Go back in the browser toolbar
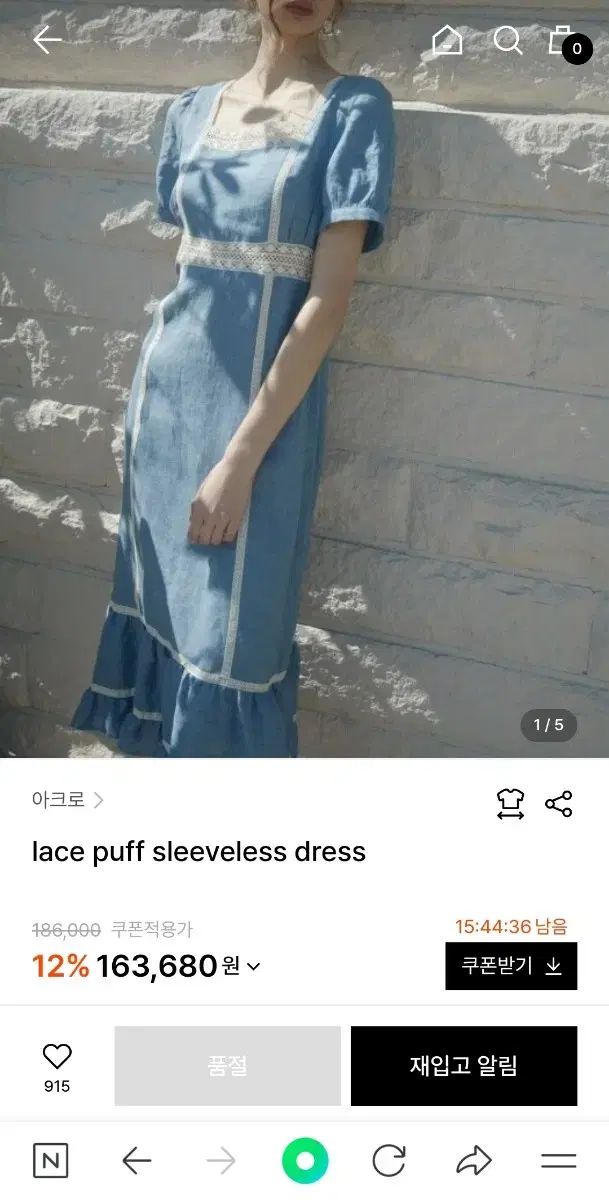The width and height of the screenshot is (609, 1200). 136,1161
